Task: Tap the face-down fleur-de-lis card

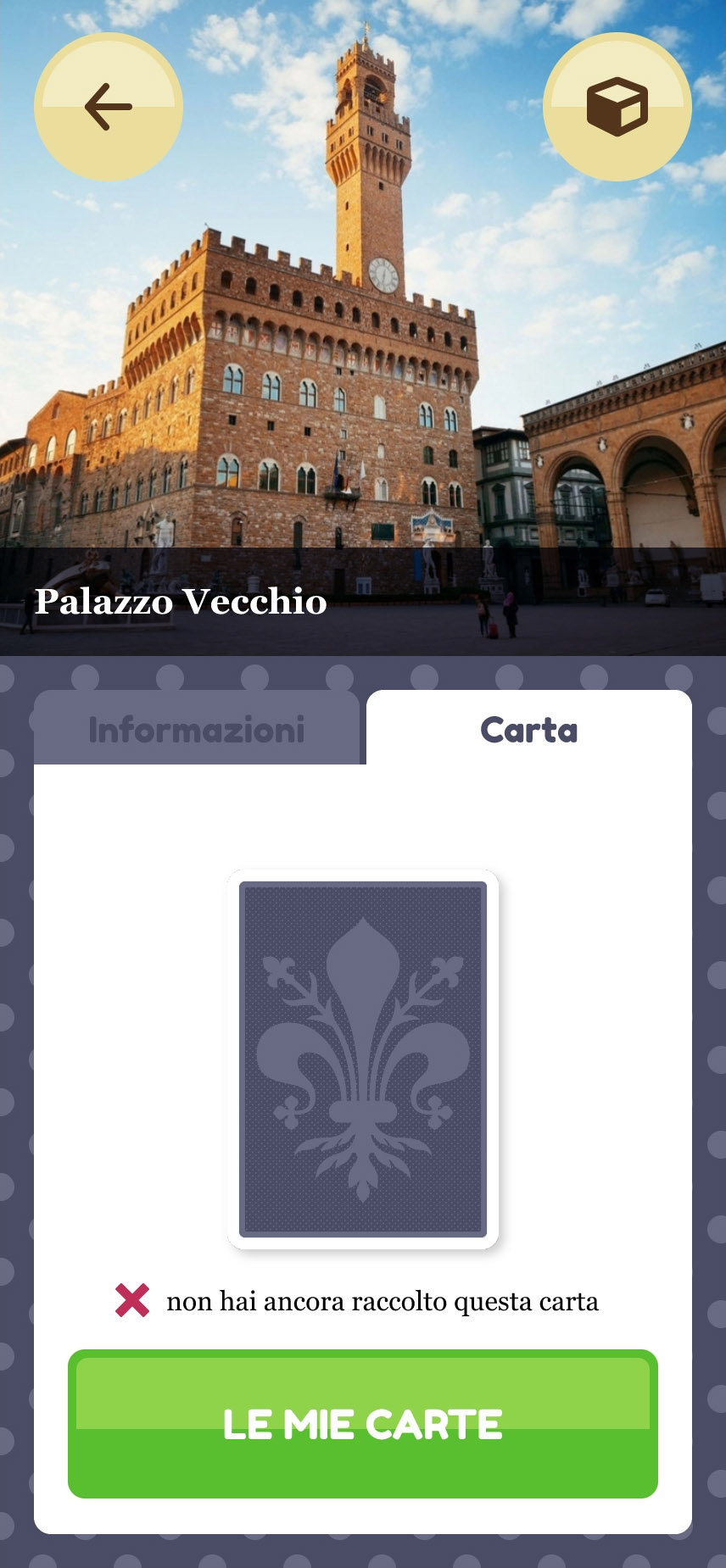Action: click(x=363, y=1059)
